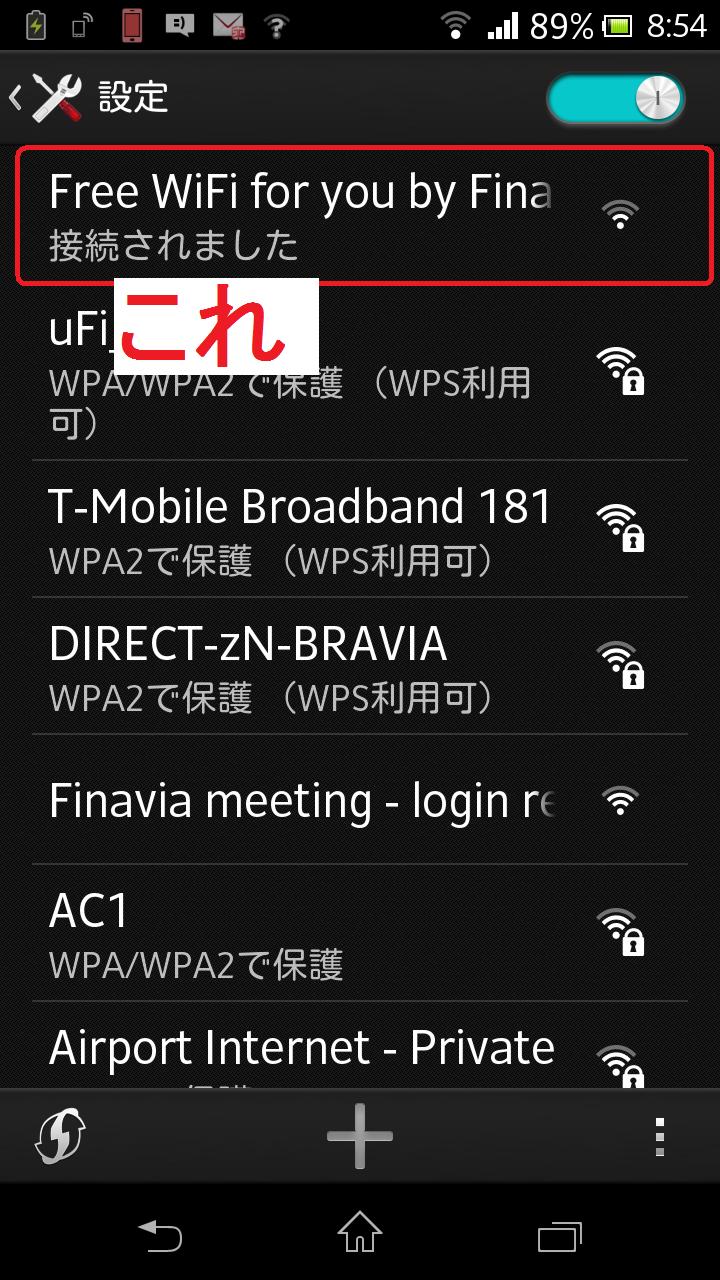Turn off the Wi-Fi switch
The height and width of the screenshot is (1280, 720).
click(616, 98)
